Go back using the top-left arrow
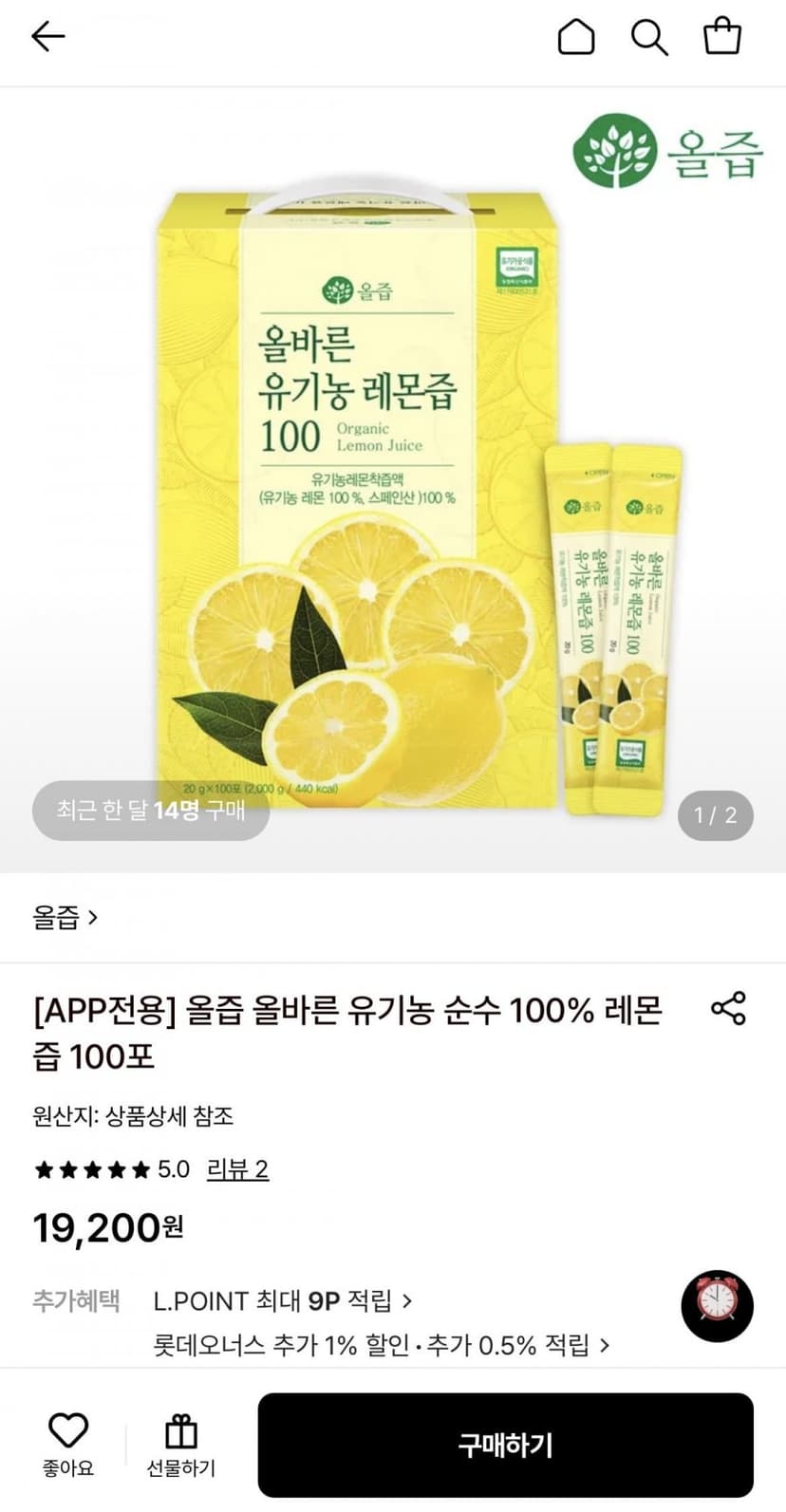Viewport: 786px width, 1512px height. click(x=47, y=37)
